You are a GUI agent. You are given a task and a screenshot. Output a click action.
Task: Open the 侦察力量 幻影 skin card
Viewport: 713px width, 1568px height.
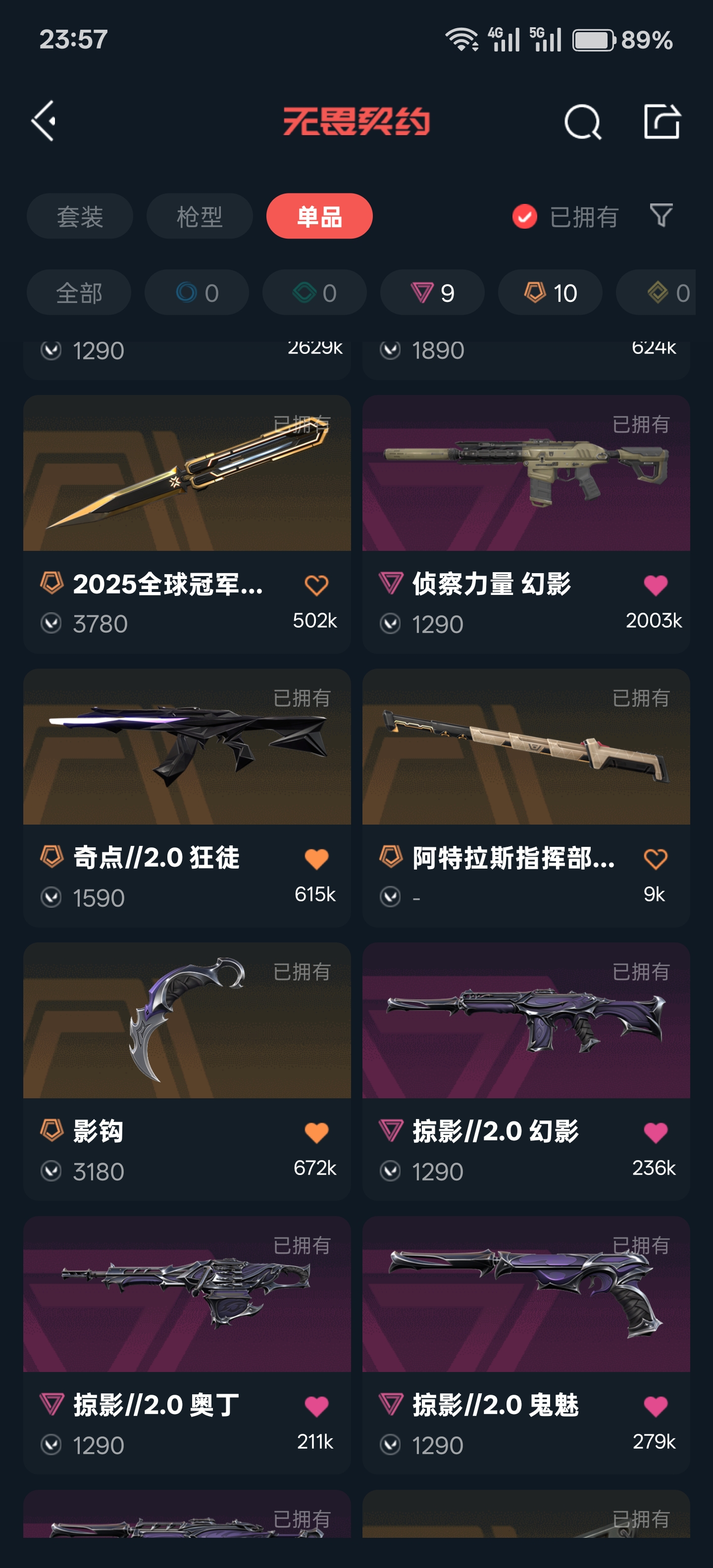click(525, 474)
